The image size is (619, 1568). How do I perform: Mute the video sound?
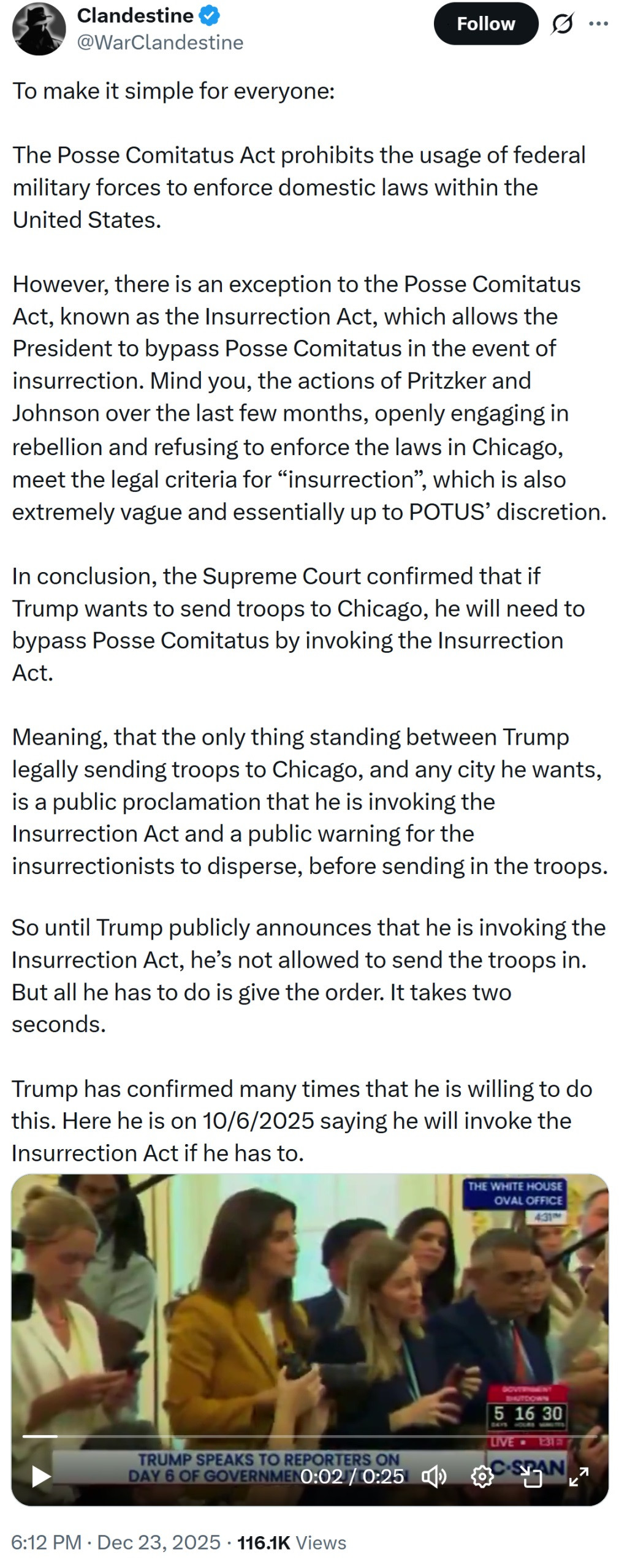(x=433, y=1477)
